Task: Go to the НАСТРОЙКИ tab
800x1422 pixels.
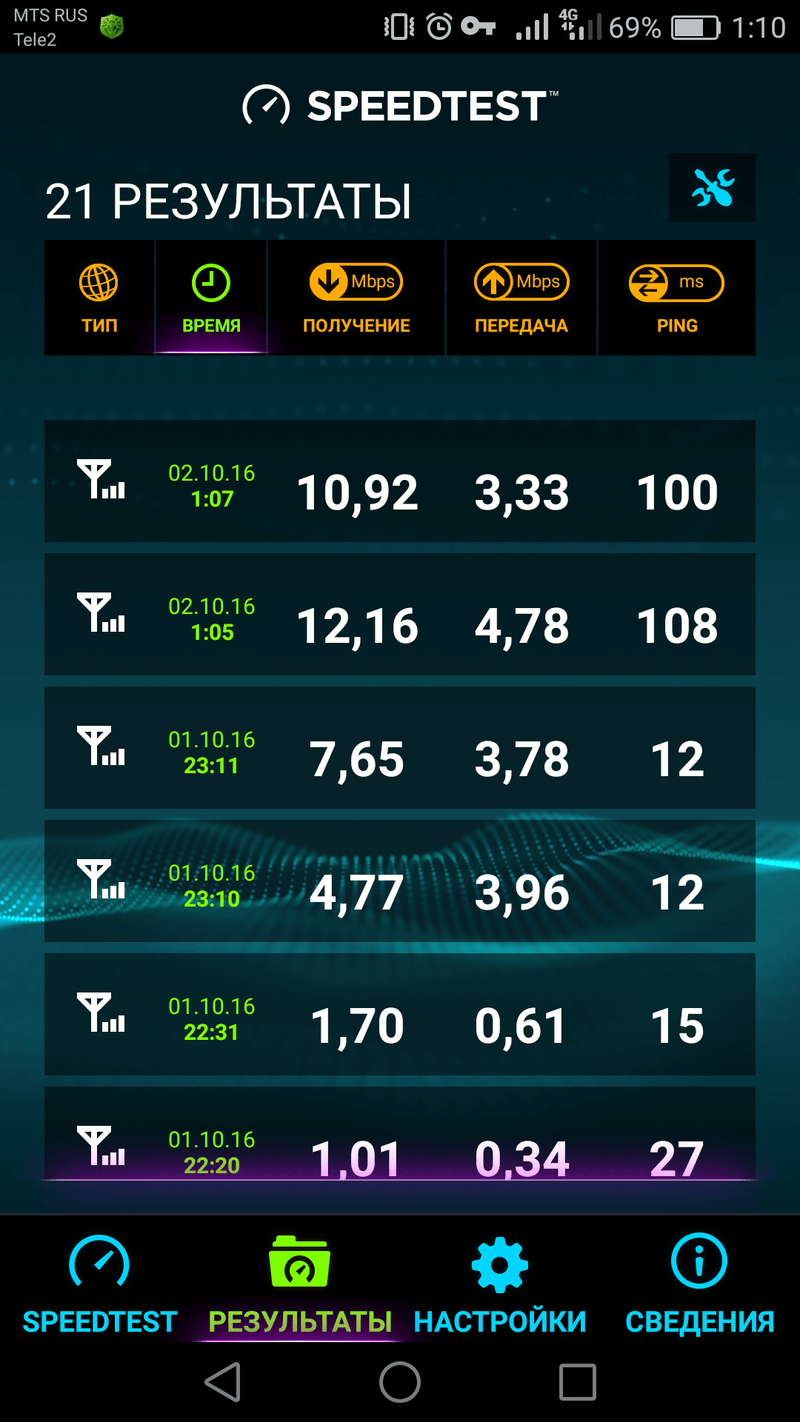Action: (x=500, y=1285)
